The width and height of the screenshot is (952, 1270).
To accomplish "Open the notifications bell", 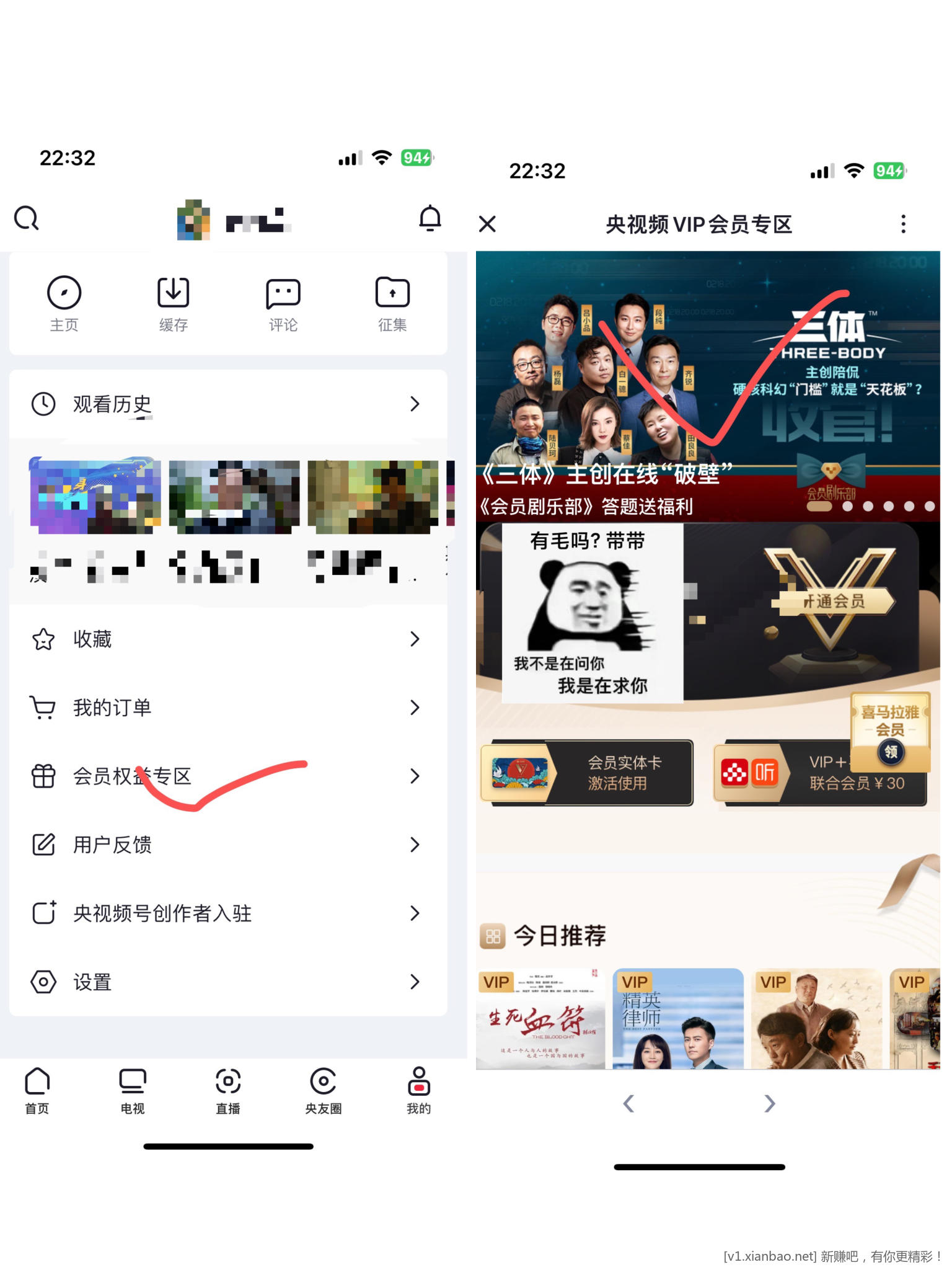I will click(430, 218).
